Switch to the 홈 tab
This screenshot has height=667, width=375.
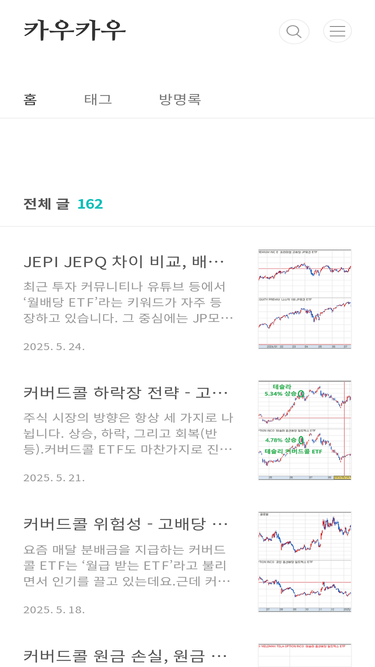30,100
